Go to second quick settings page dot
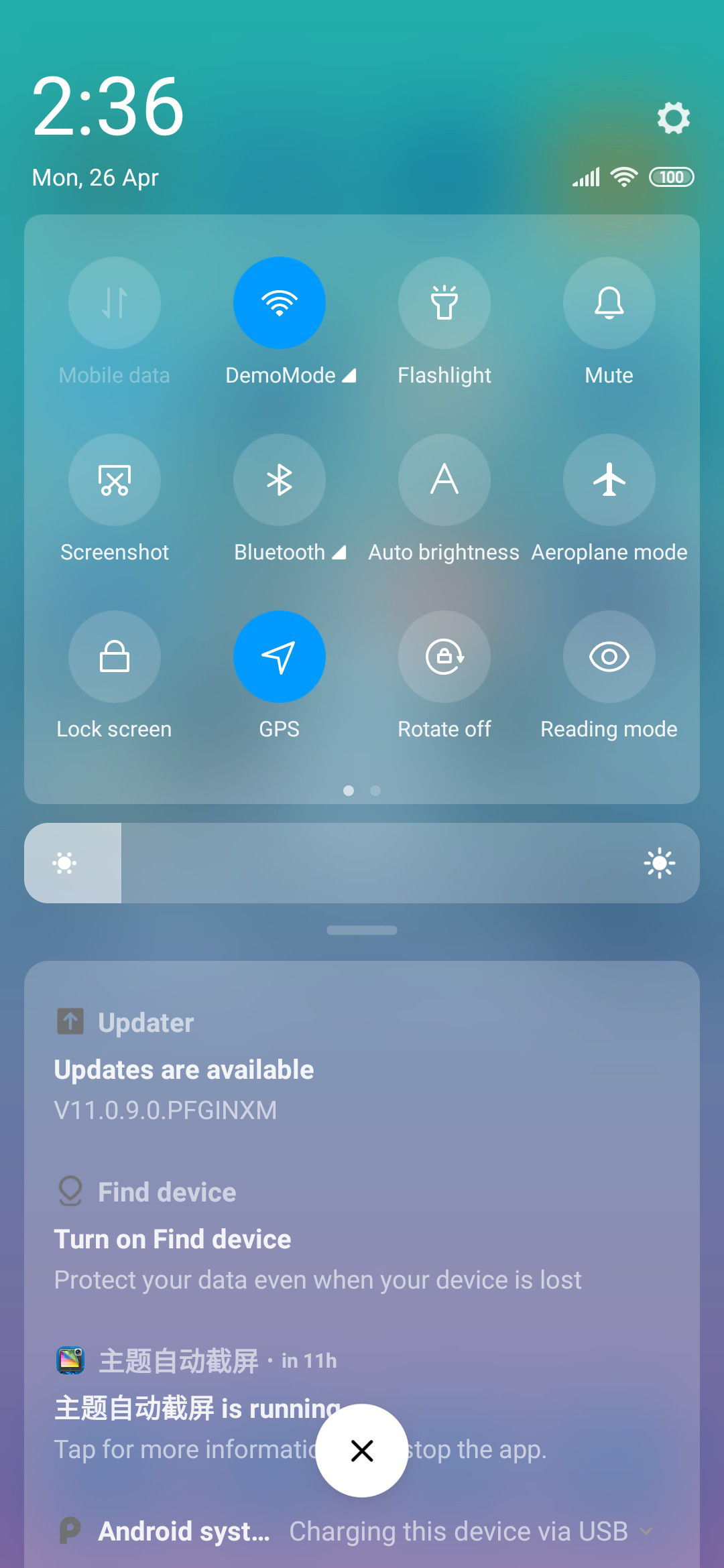Screen dimensions: 724x1568 point(375,791)
